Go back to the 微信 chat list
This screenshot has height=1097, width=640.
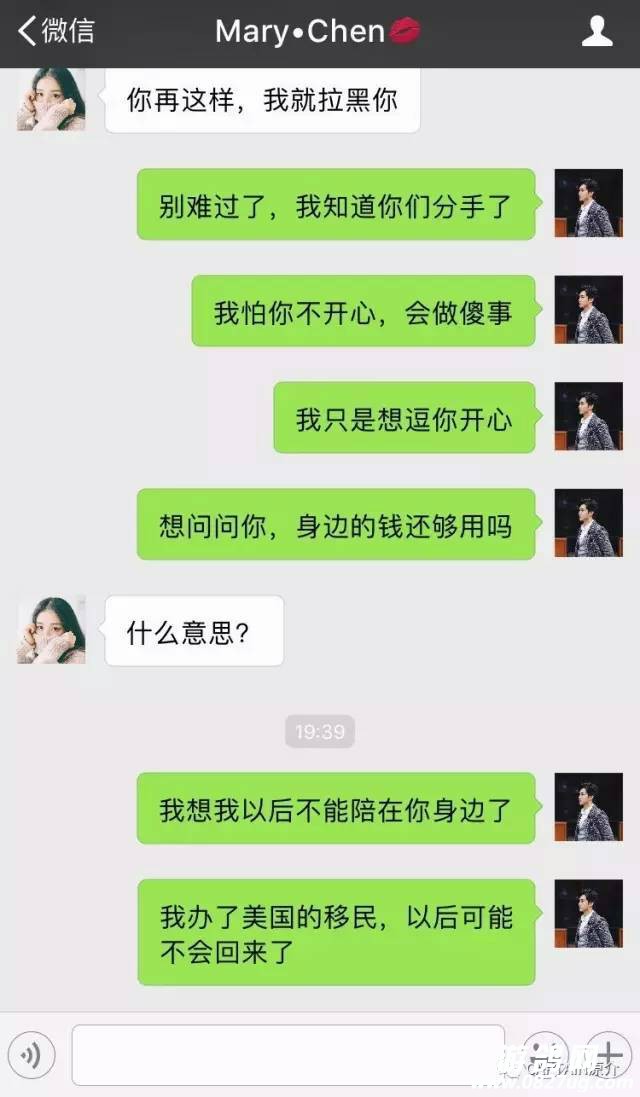click(55, 31)
